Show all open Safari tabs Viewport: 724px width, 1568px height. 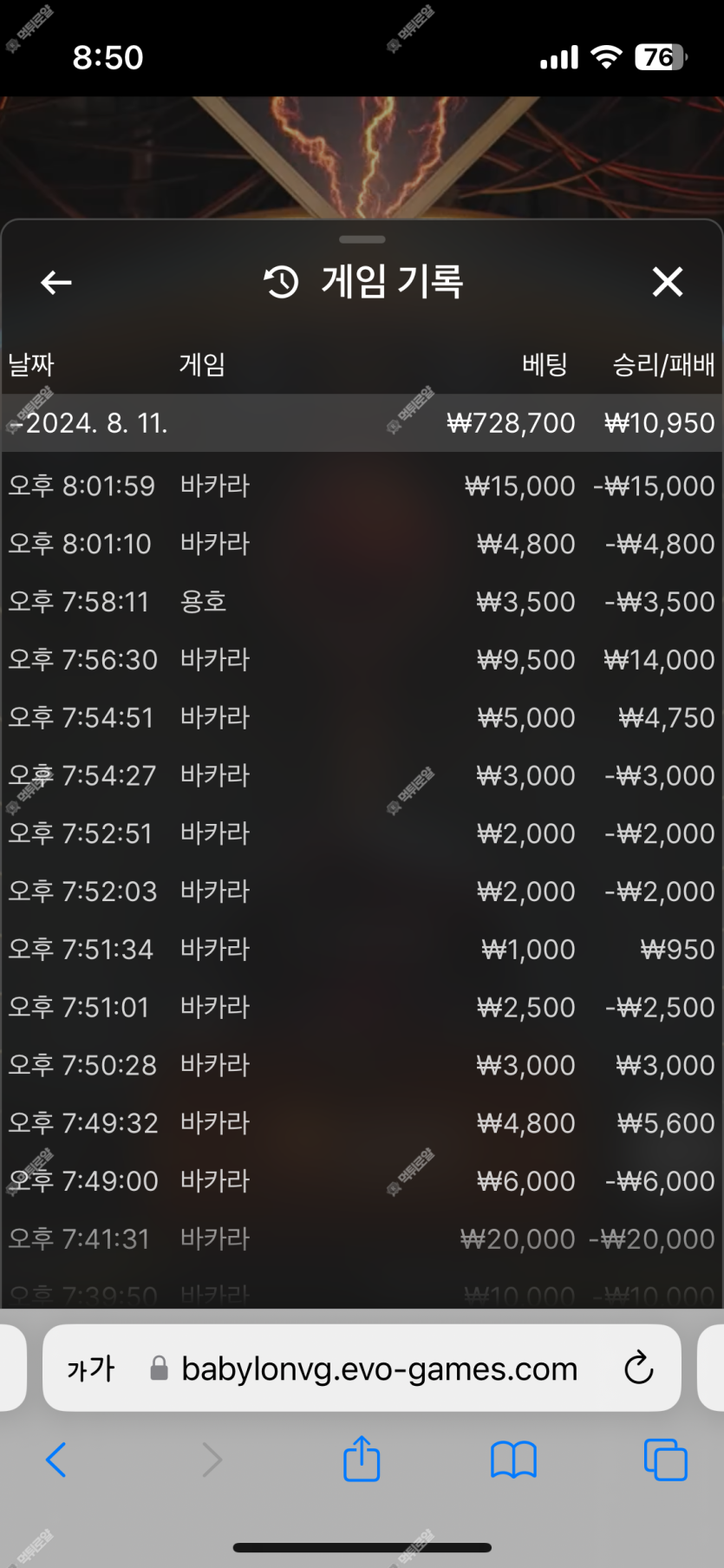click(665, 1460)
